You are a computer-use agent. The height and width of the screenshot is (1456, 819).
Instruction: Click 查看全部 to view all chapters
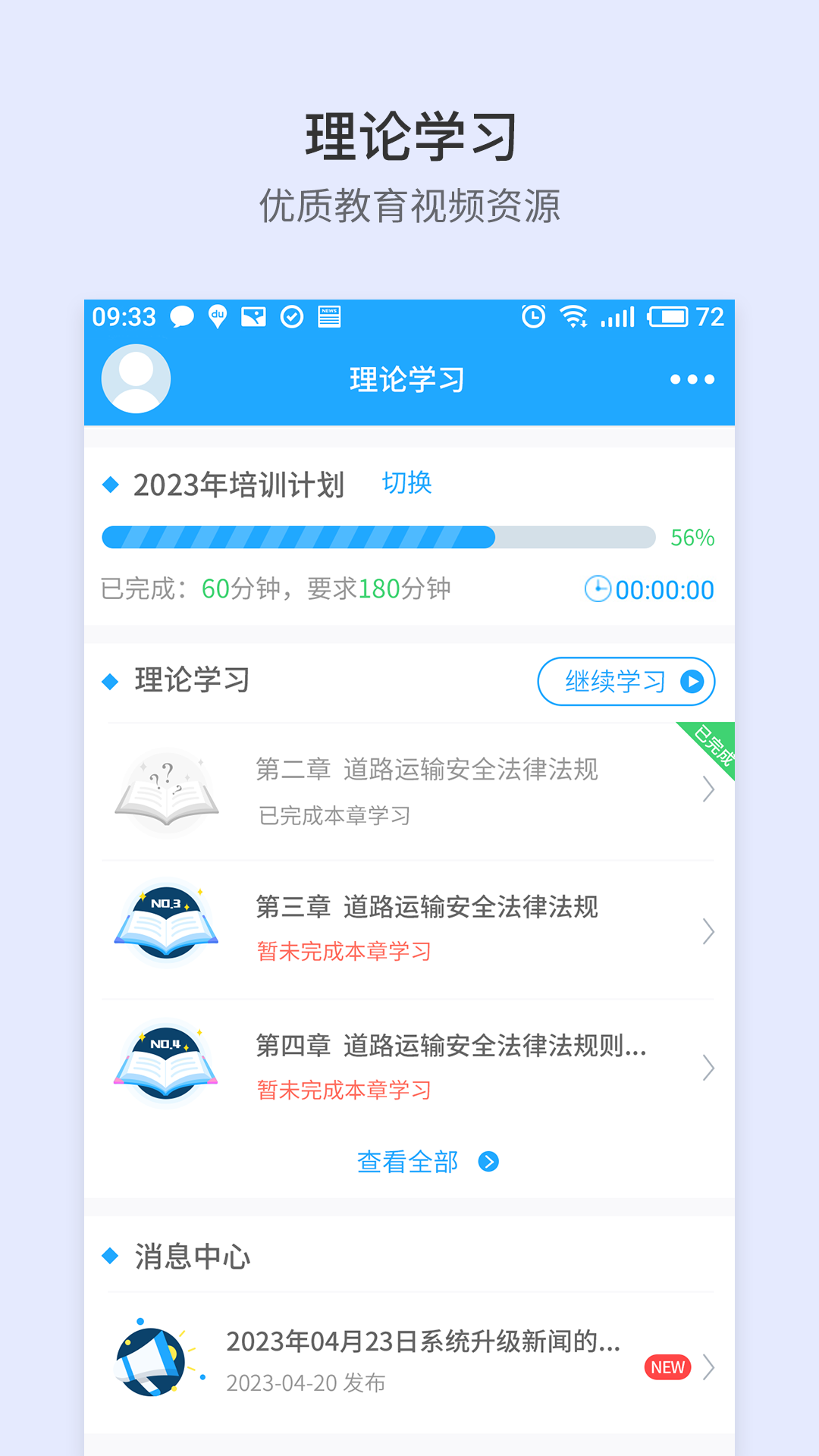click(x=409, y=1161)
